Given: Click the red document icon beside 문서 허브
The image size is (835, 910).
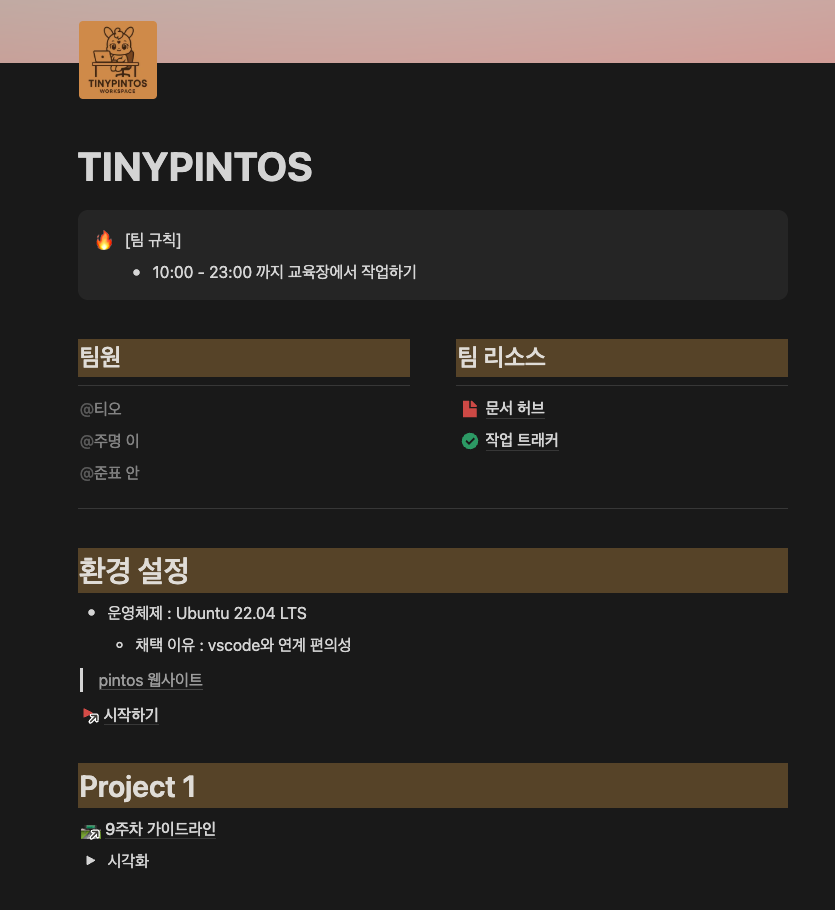Looking at the screenshot, I should click(469, 408).
